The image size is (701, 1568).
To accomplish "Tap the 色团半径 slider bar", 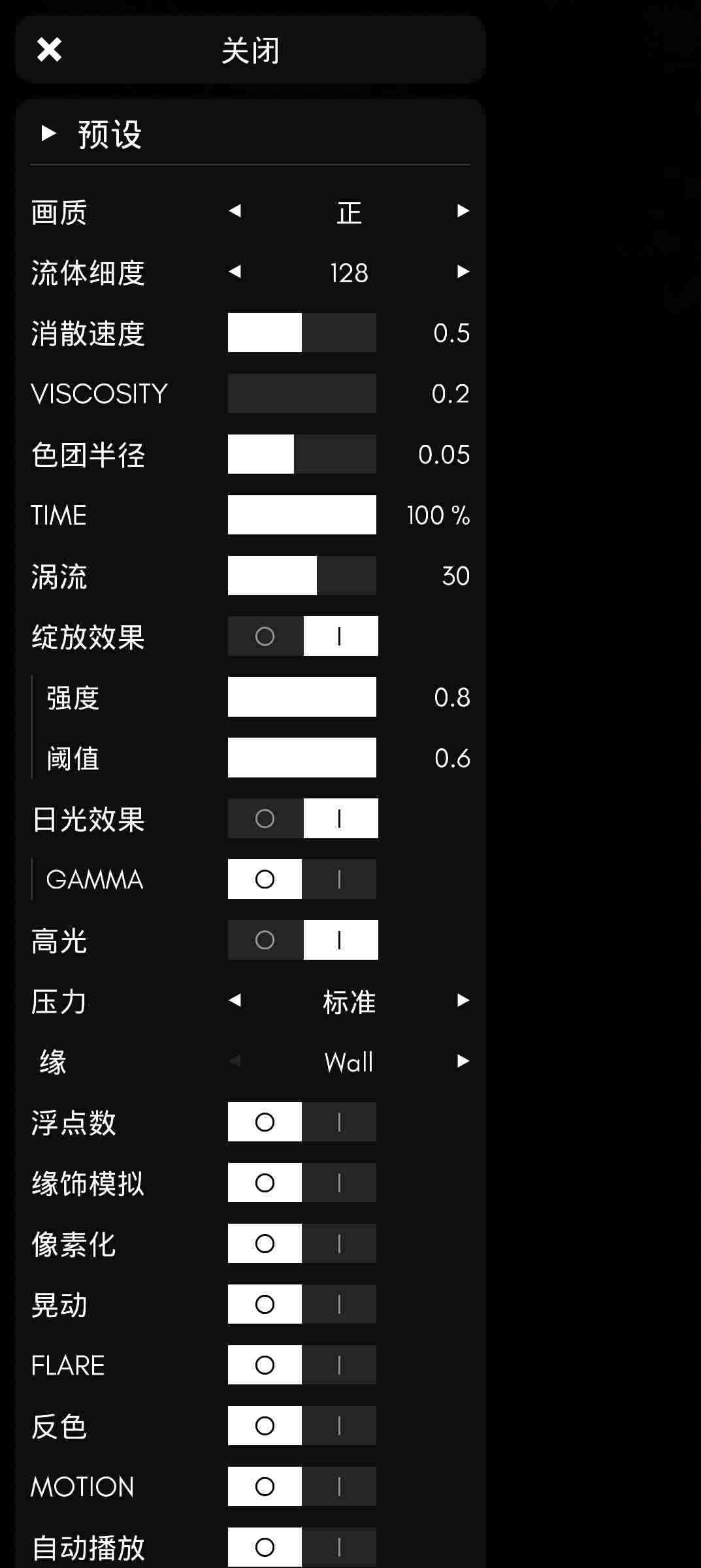I will [x=302, y=454].
